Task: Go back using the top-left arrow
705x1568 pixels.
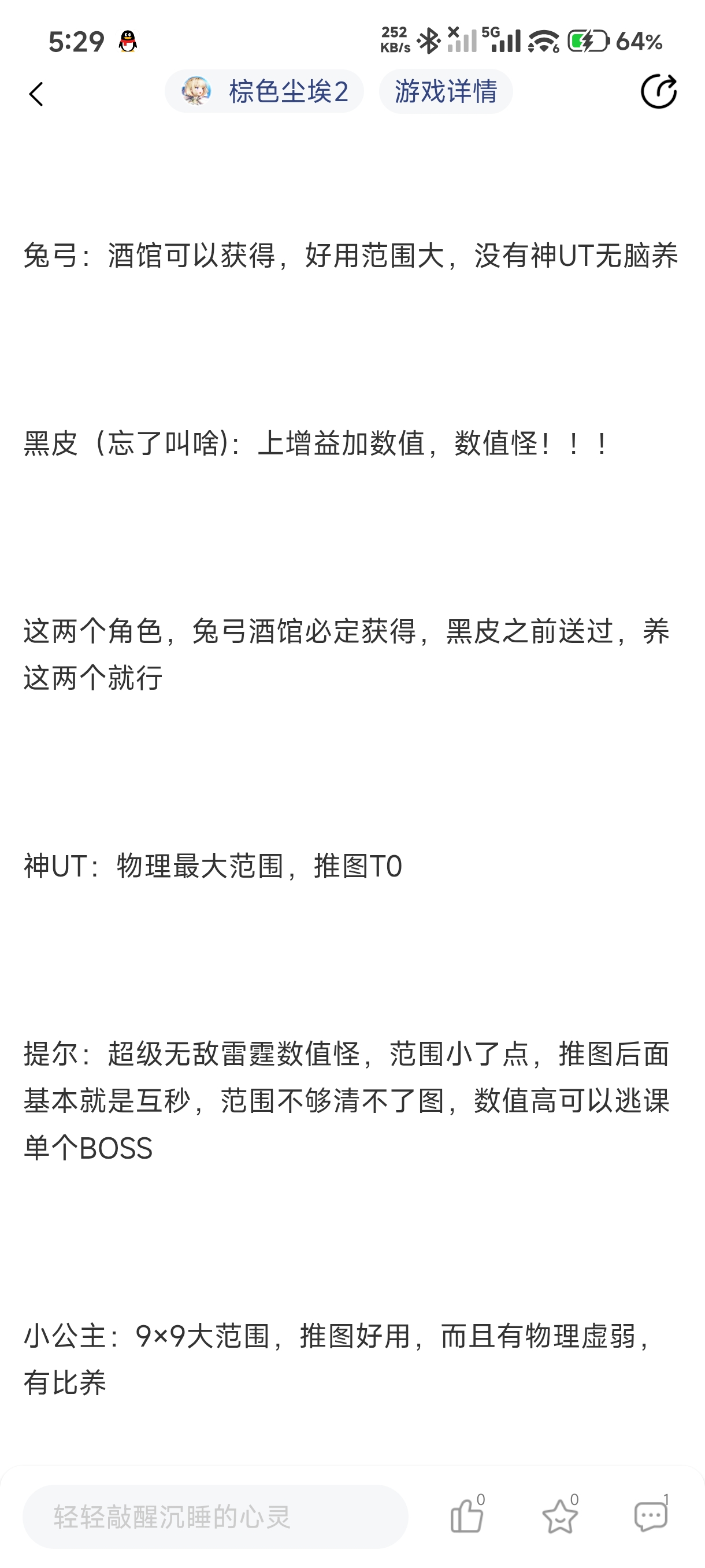Action: (36, 94)
